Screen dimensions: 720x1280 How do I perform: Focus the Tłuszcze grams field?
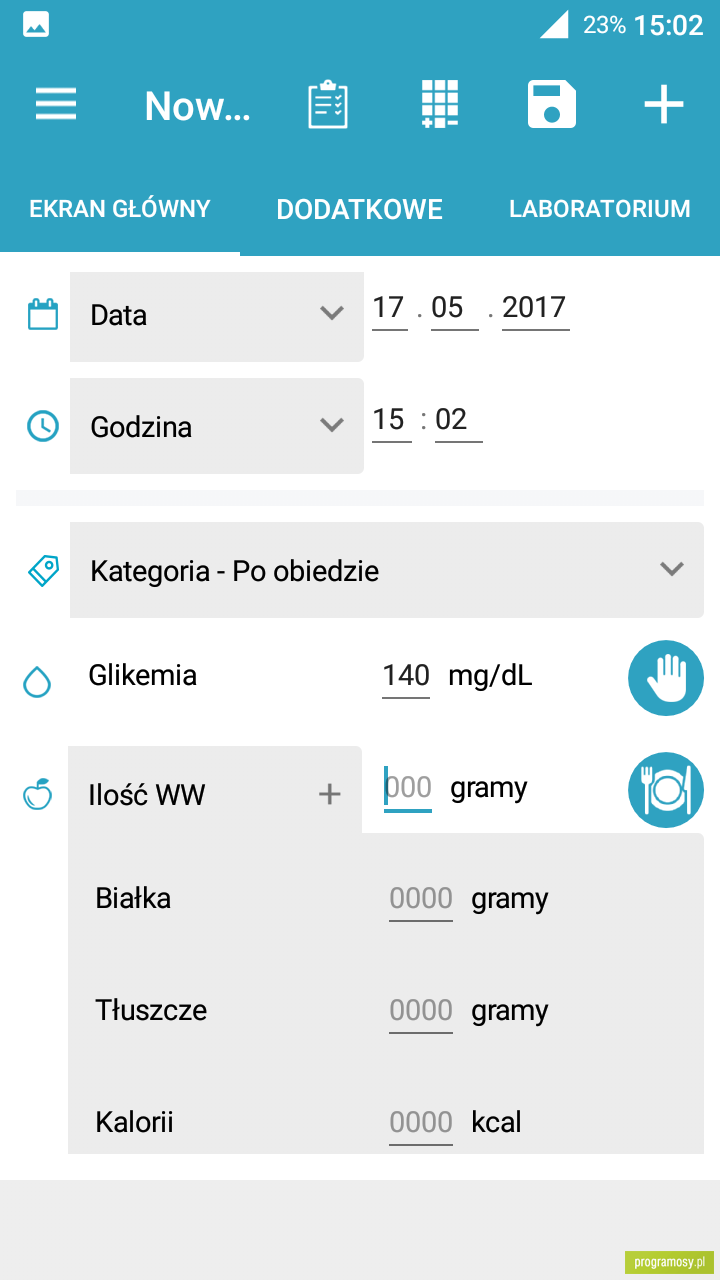tap(421, 1011)
